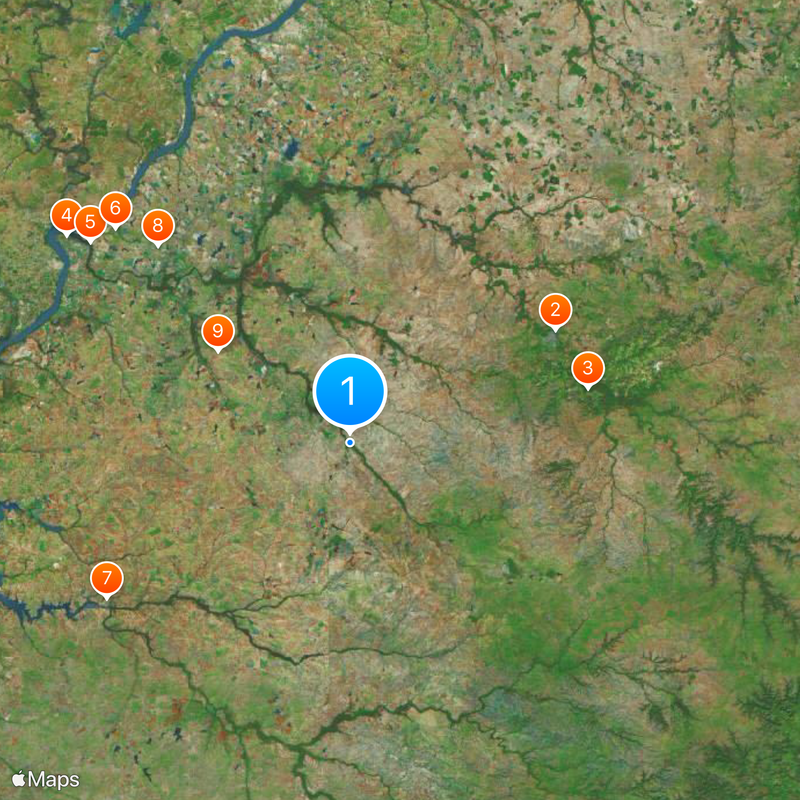Screen dimensions: 800x800
Task: Choose the orange map pin numbered 6
Action: (x=116, y=208)
